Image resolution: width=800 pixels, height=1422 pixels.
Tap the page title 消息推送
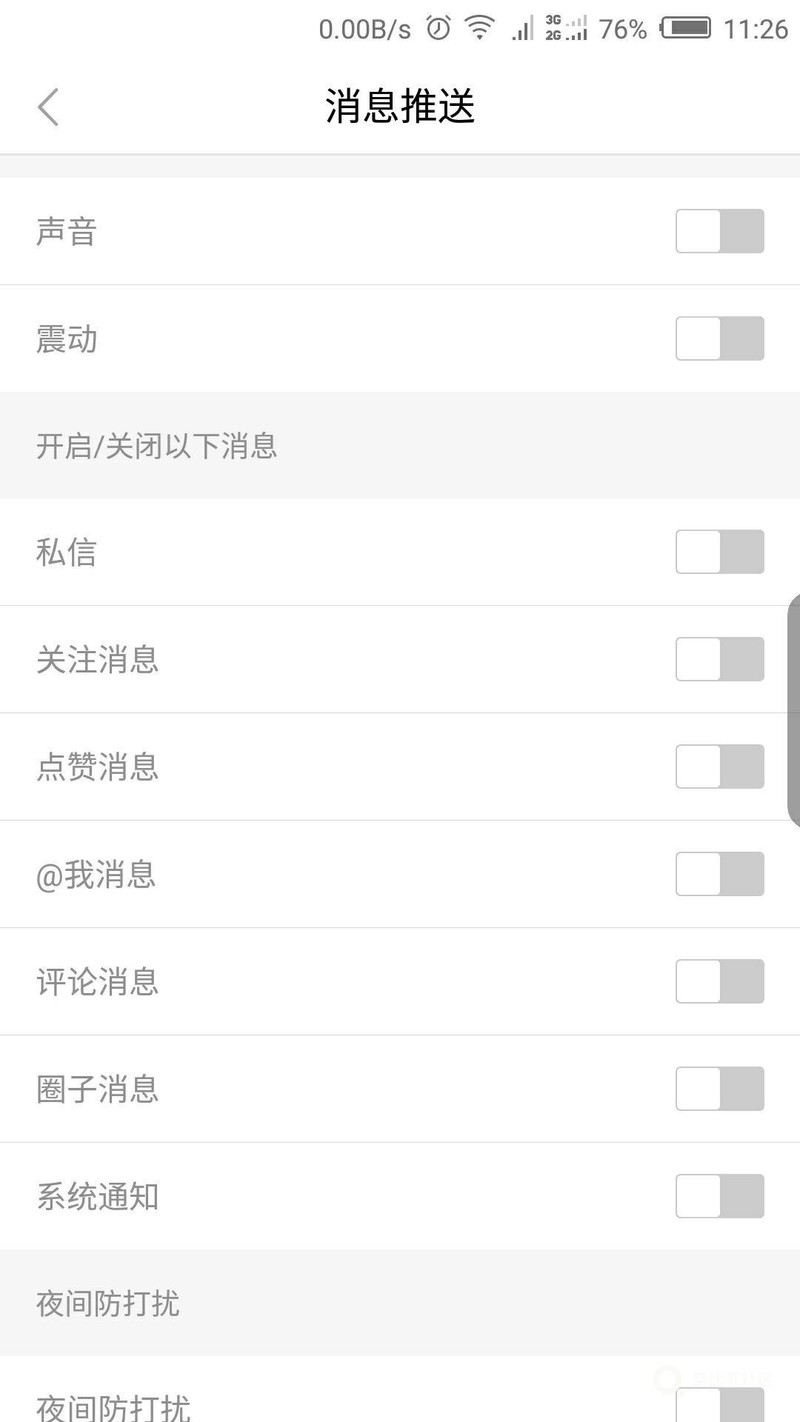coord(398,106)
